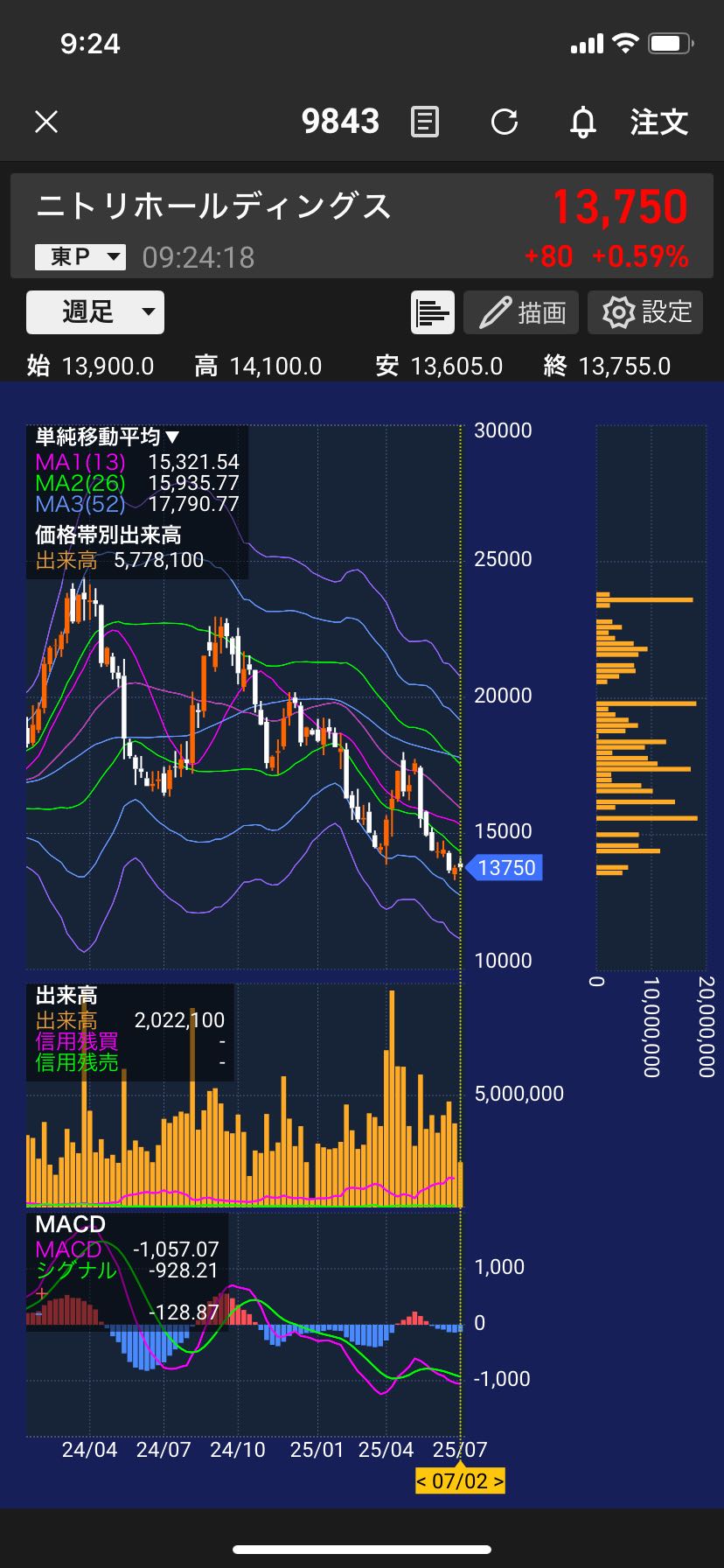Screen dimensions: 724x1568
Task: Change the 週足 chart period
Action: click(95, 312)
